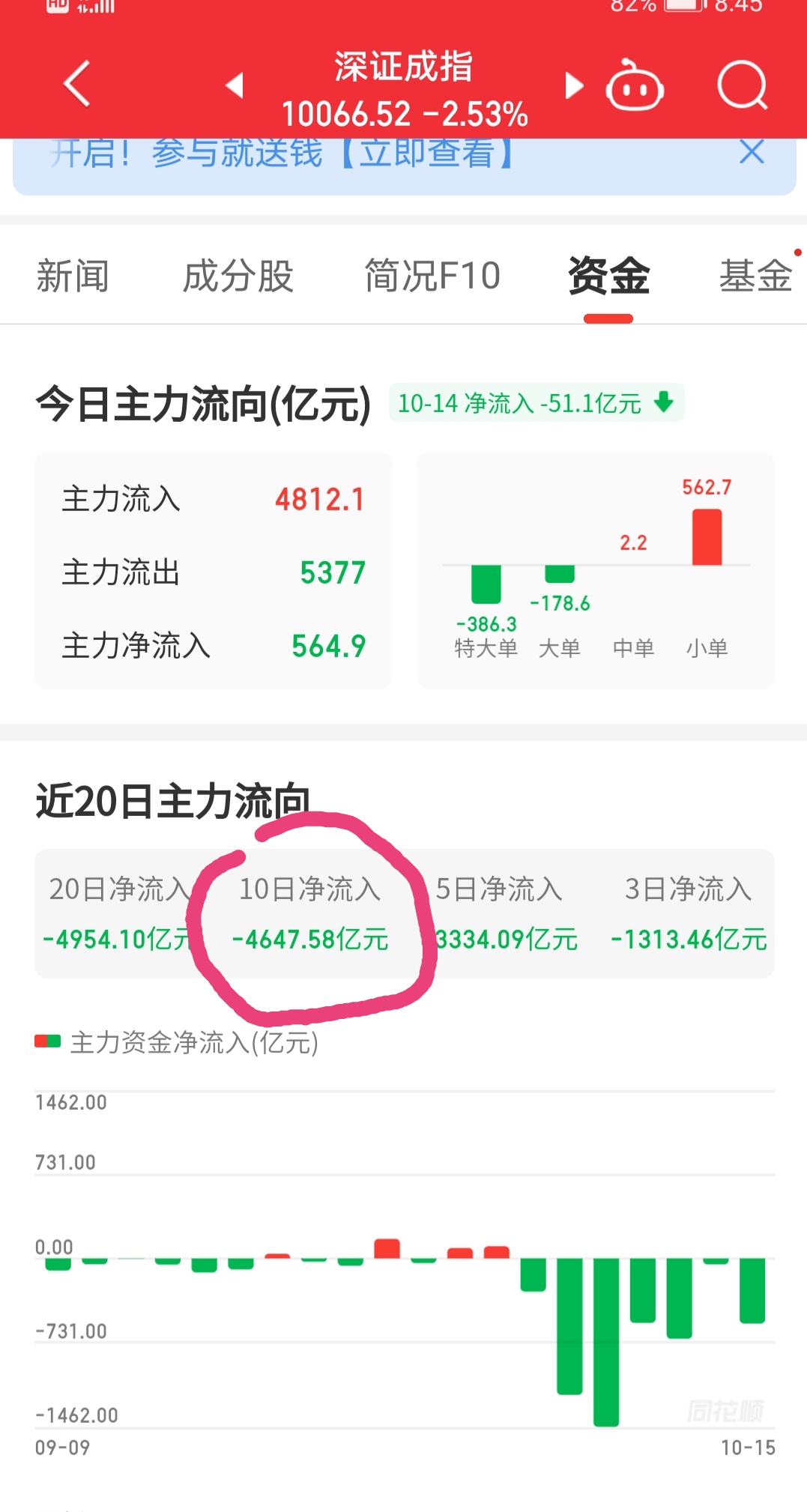Open the robot assistant icon
The image size is (807, 1512).
(633, 85)
